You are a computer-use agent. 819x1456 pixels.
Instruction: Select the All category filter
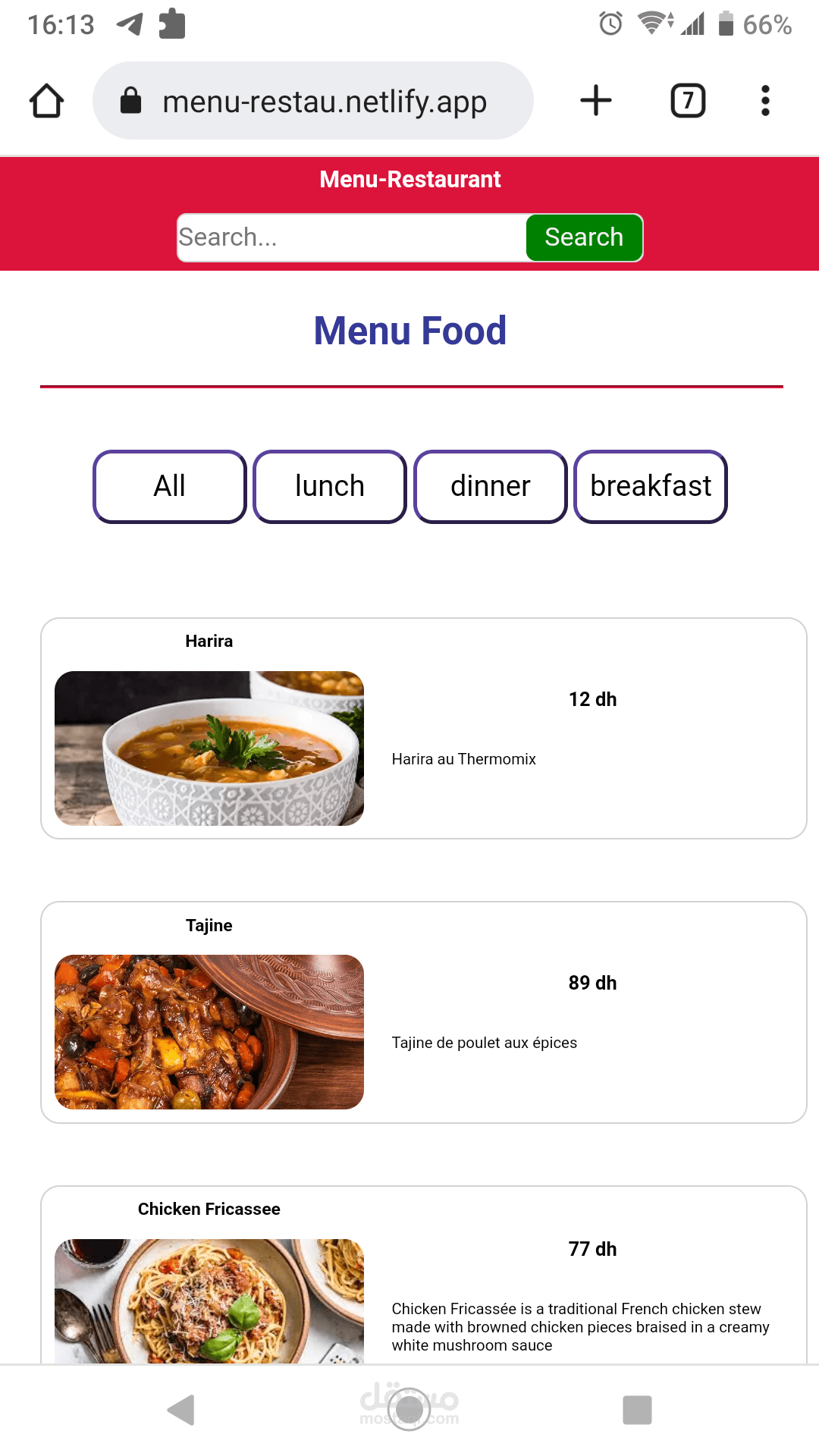[x=168, y=486]
